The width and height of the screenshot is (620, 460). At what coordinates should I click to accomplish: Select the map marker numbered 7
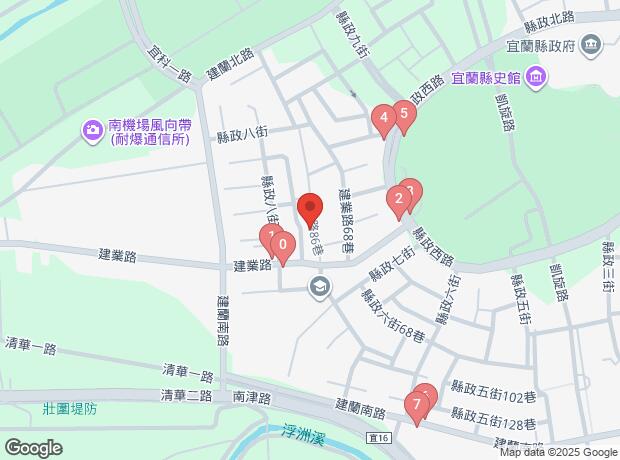pos(417,409)
